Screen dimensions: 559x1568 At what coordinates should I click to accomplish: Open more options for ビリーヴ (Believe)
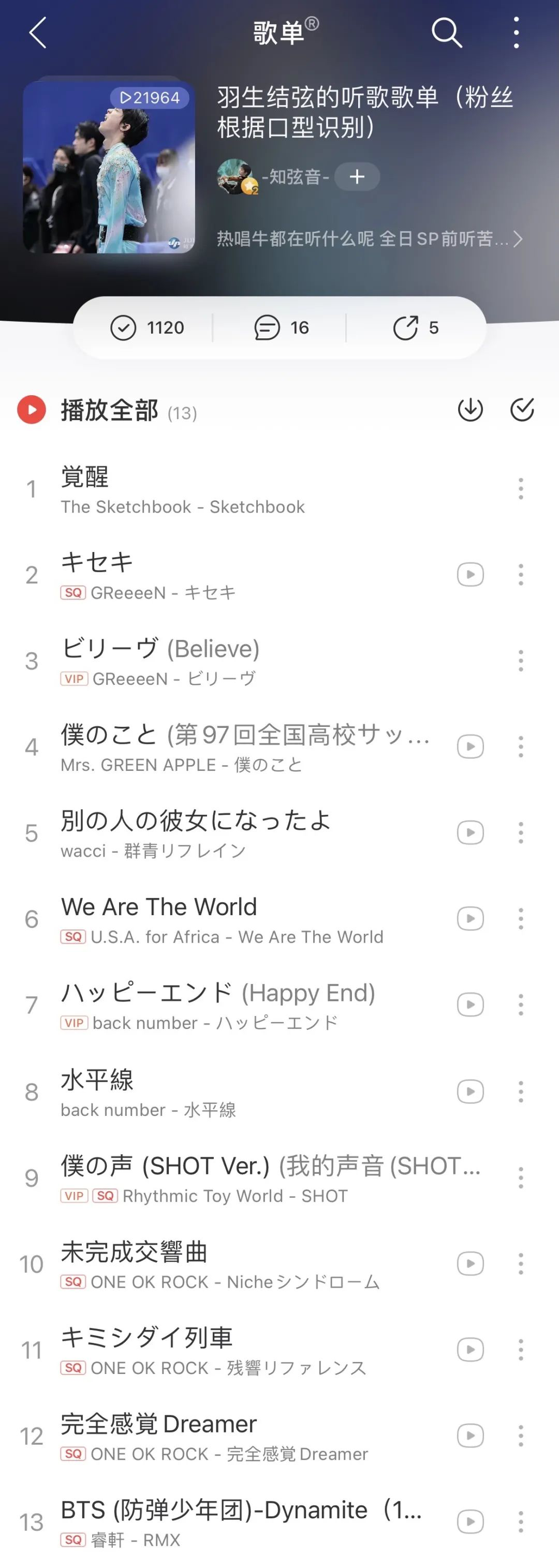tap(521, 661)
